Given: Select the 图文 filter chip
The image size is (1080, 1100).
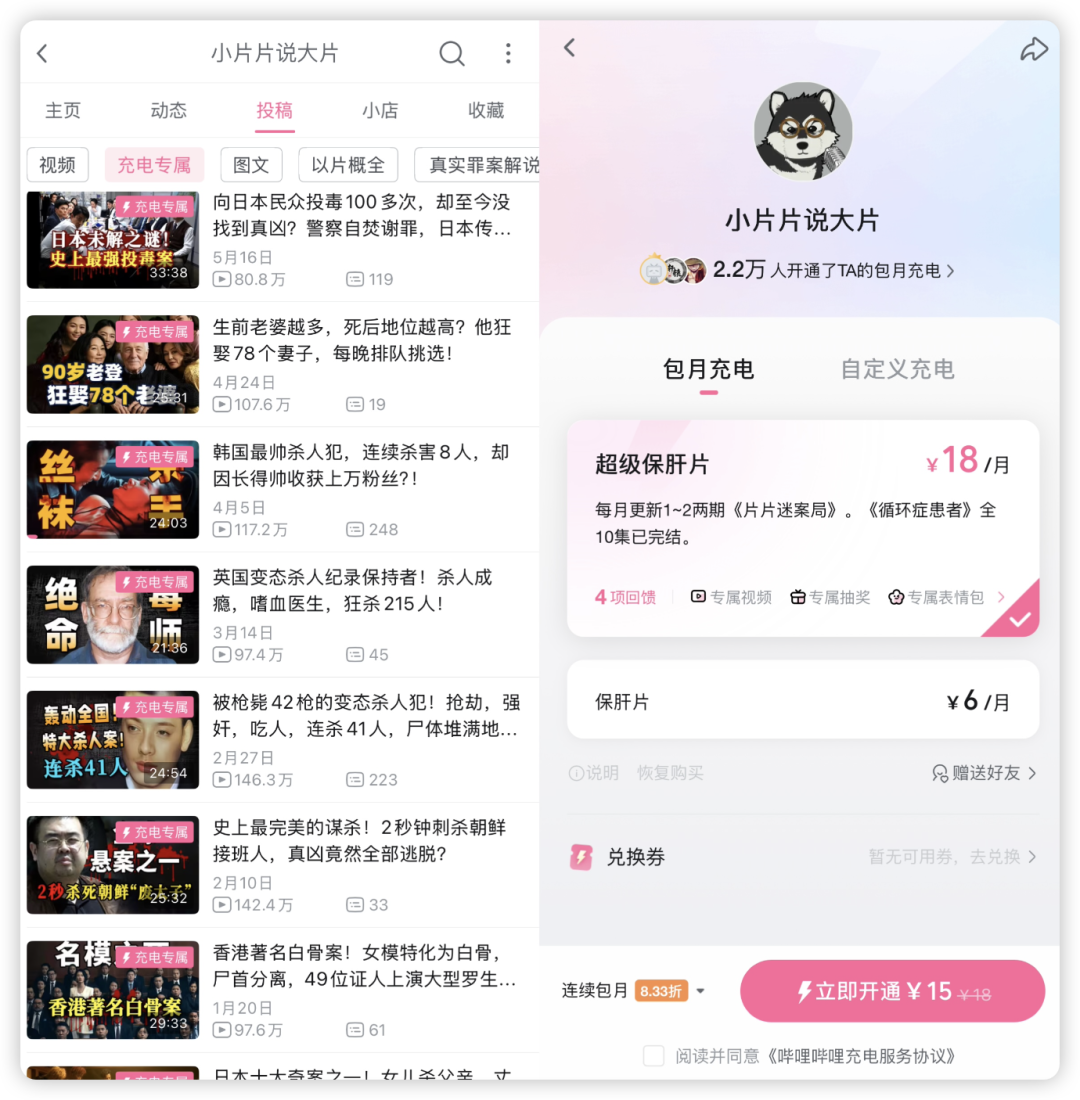Looking at the screenshot, I should (251, 165).
